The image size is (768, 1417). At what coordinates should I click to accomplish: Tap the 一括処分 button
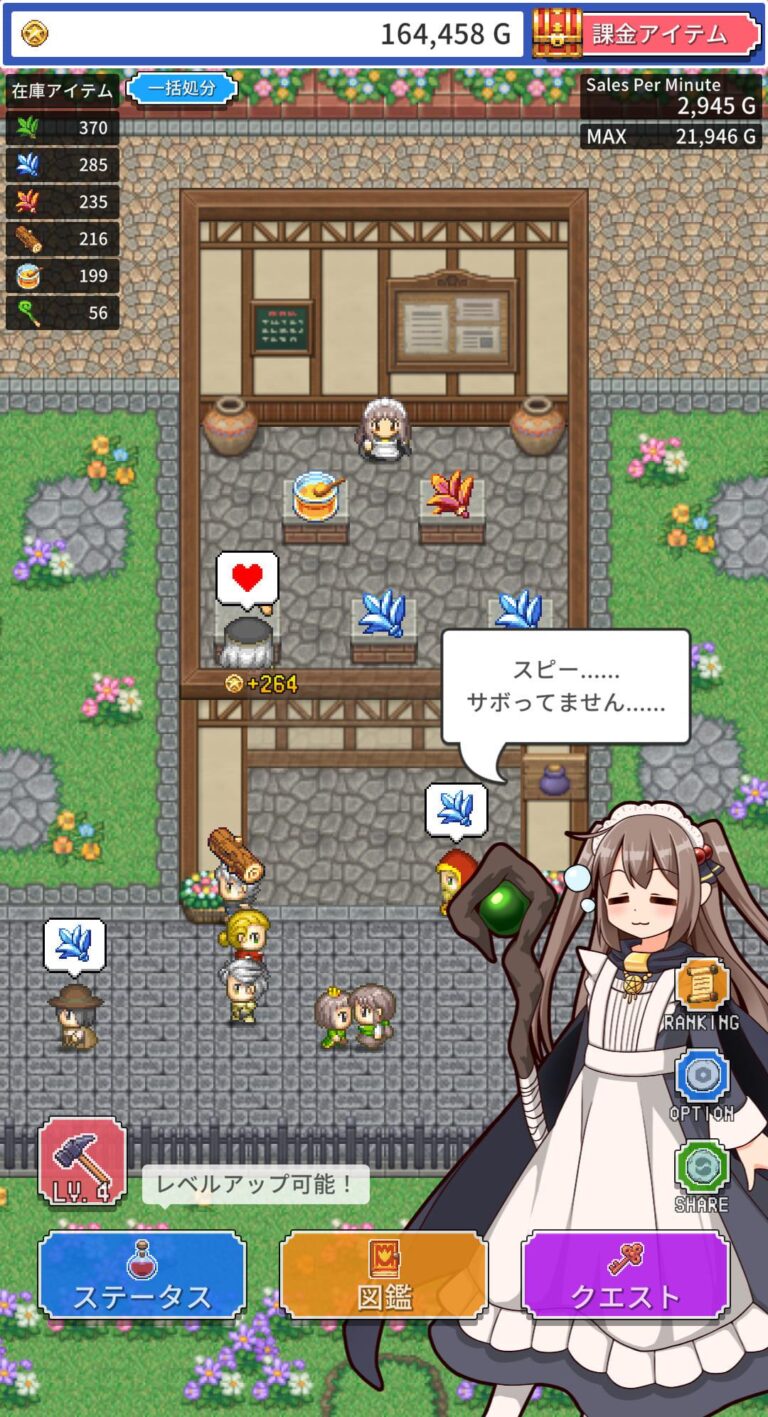tap(182, 88)
